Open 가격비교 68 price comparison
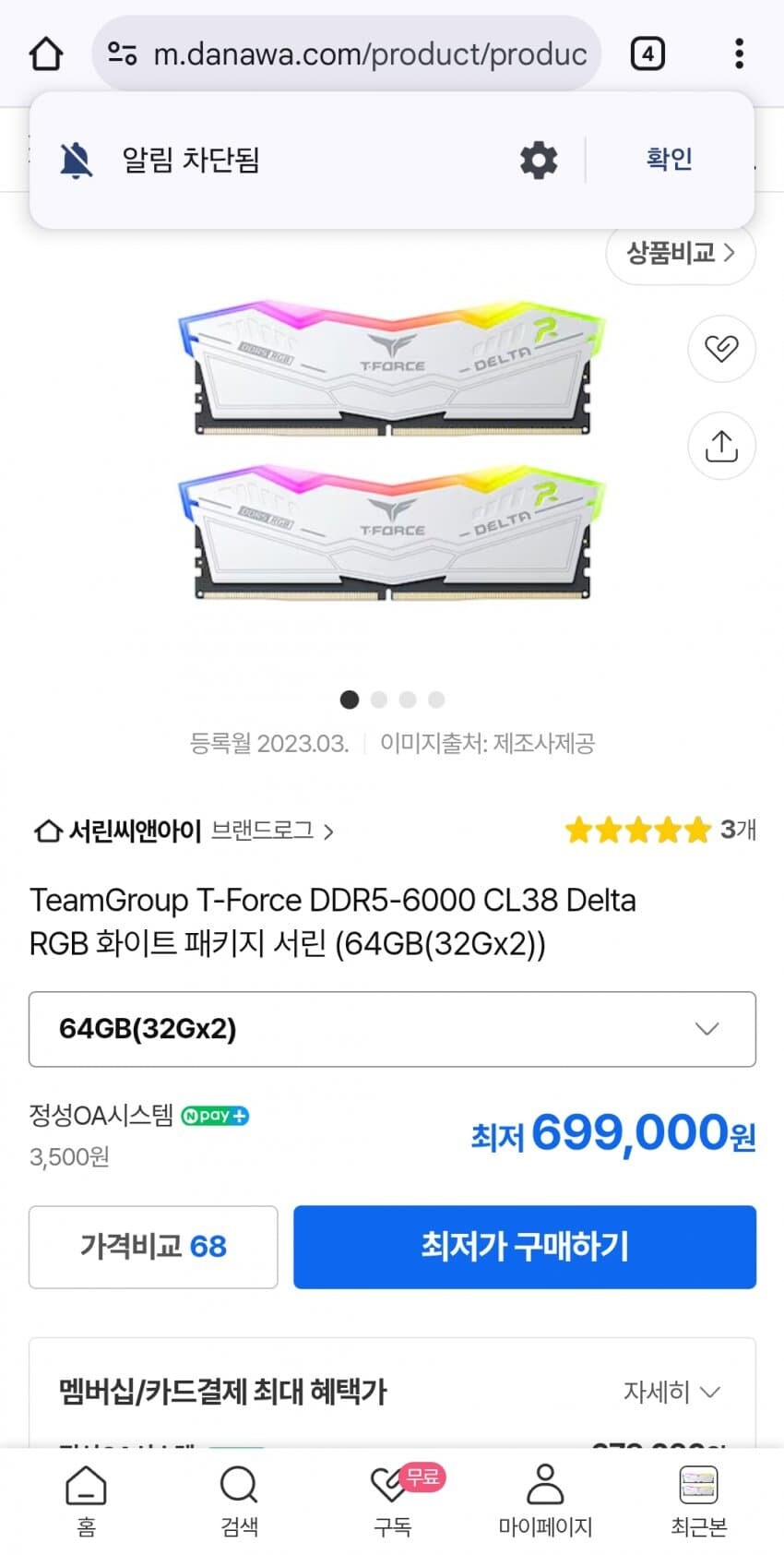Image resolution: width=784 pixels, height=1555 pixels. [x=153, y=1247]
